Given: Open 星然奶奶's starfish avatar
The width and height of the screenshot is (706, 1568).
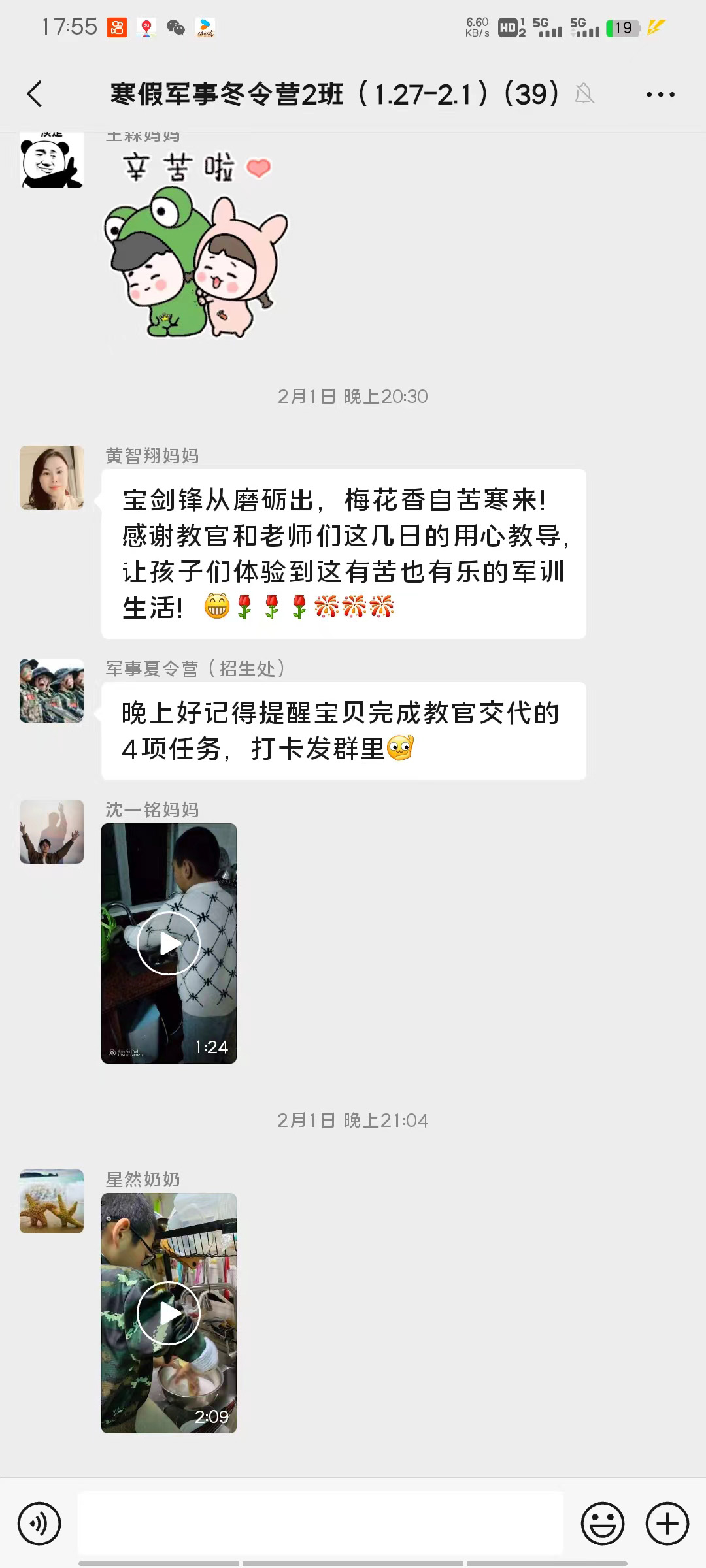Looking at the screenshot, I should pos(52,1201).
